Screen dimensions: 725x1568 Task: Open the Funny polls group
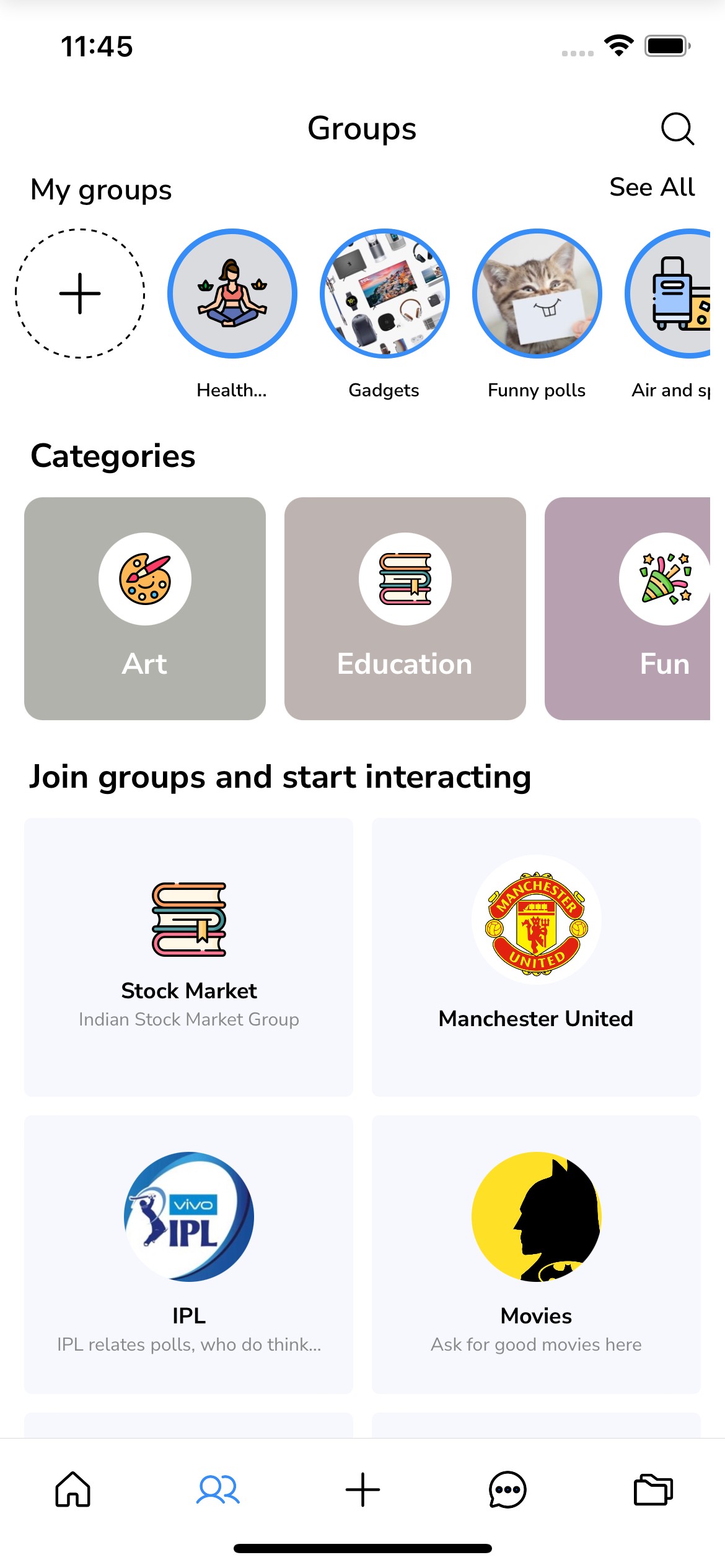coord(537,294)
